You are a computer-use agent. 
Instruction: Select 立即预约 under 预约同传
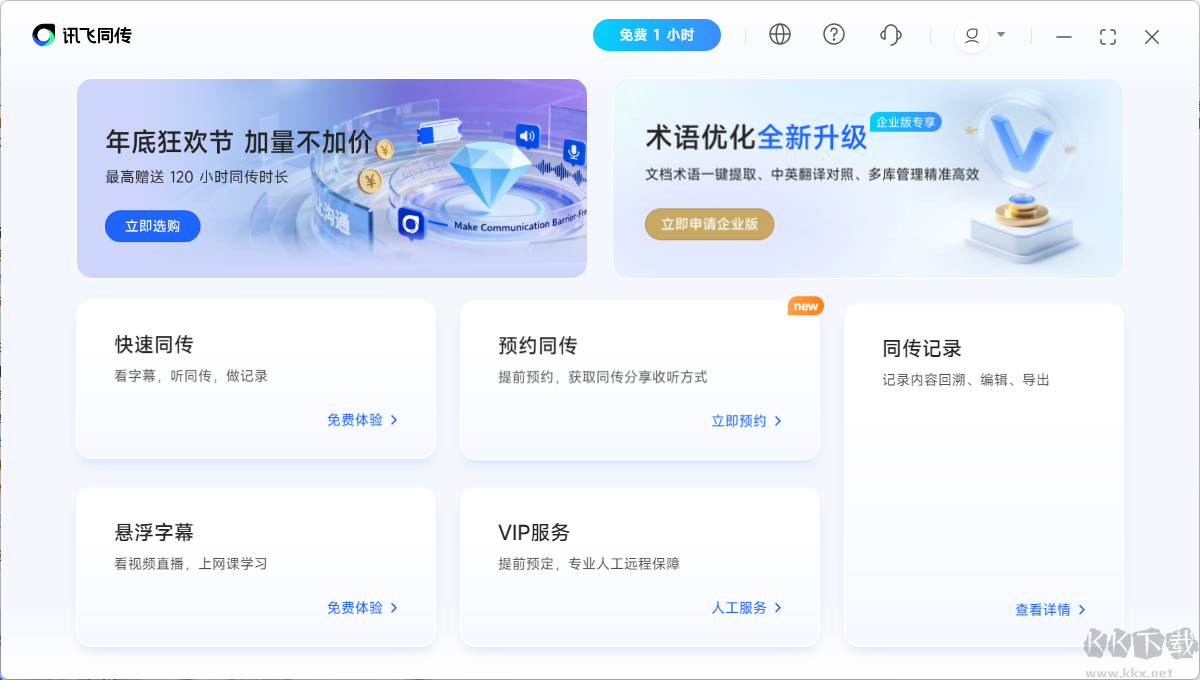[x=746, y=421]
